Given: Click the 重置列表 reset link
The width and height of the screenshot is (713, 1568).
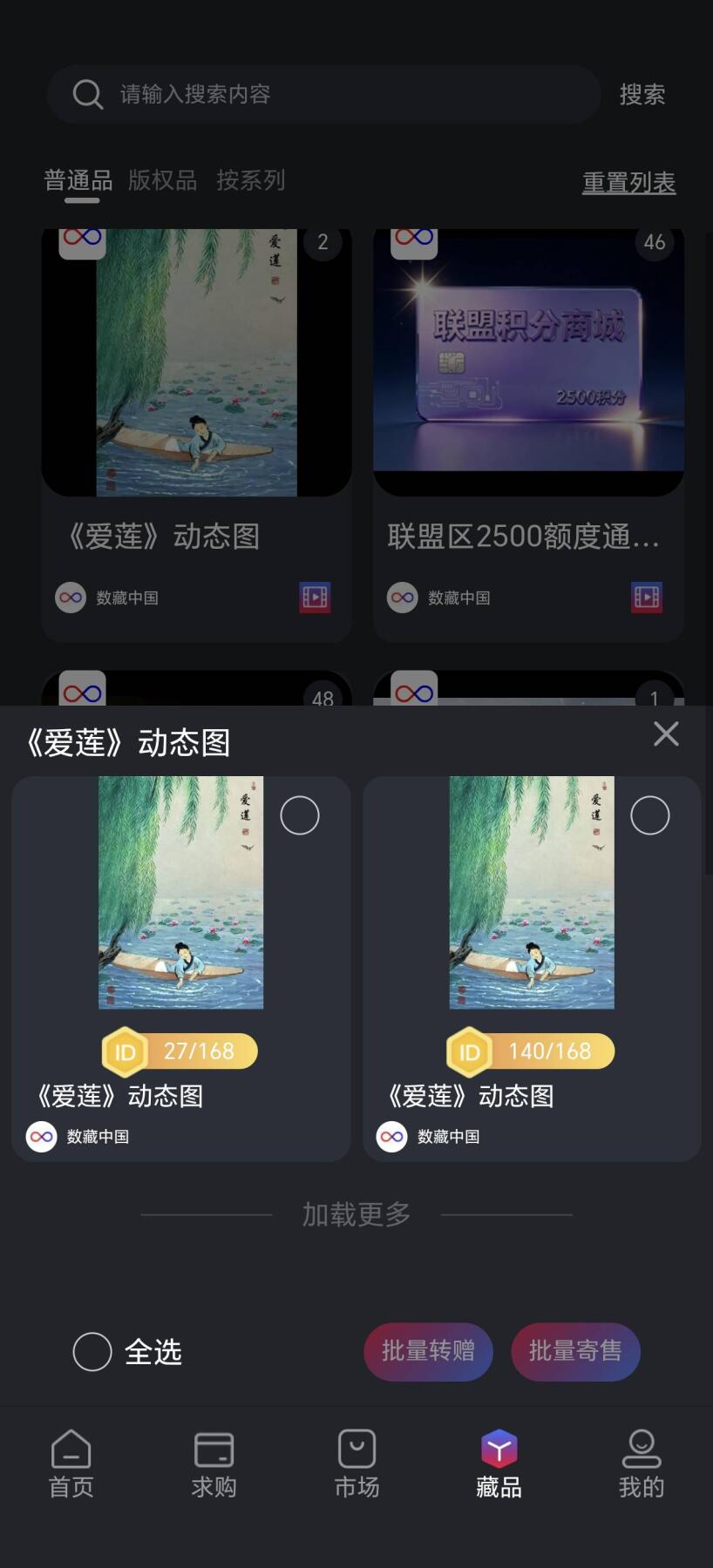Looking at the screenshot, I should click(x=628, y=181).
